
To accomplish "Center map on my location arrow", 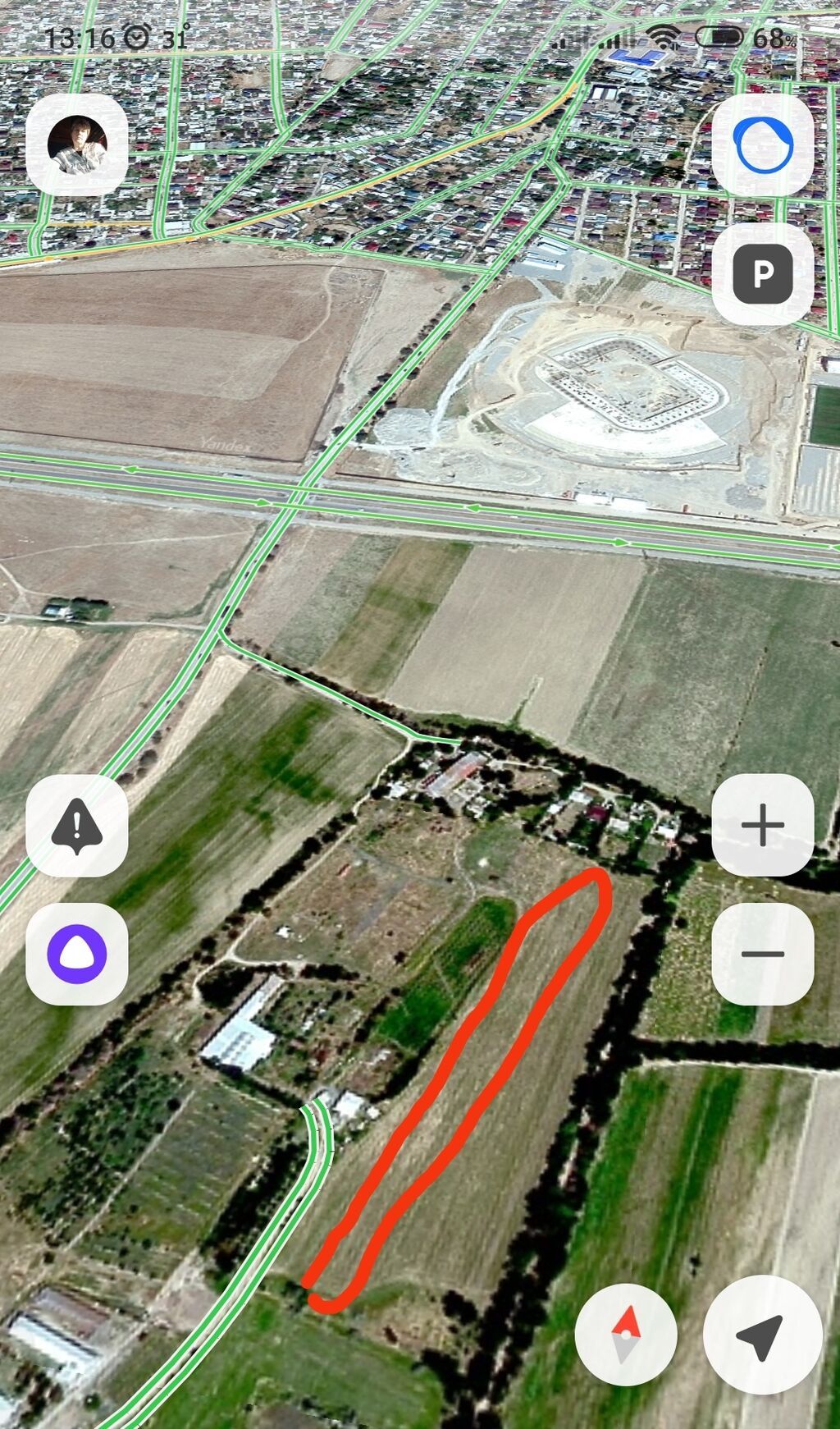I will point(762,1335).
